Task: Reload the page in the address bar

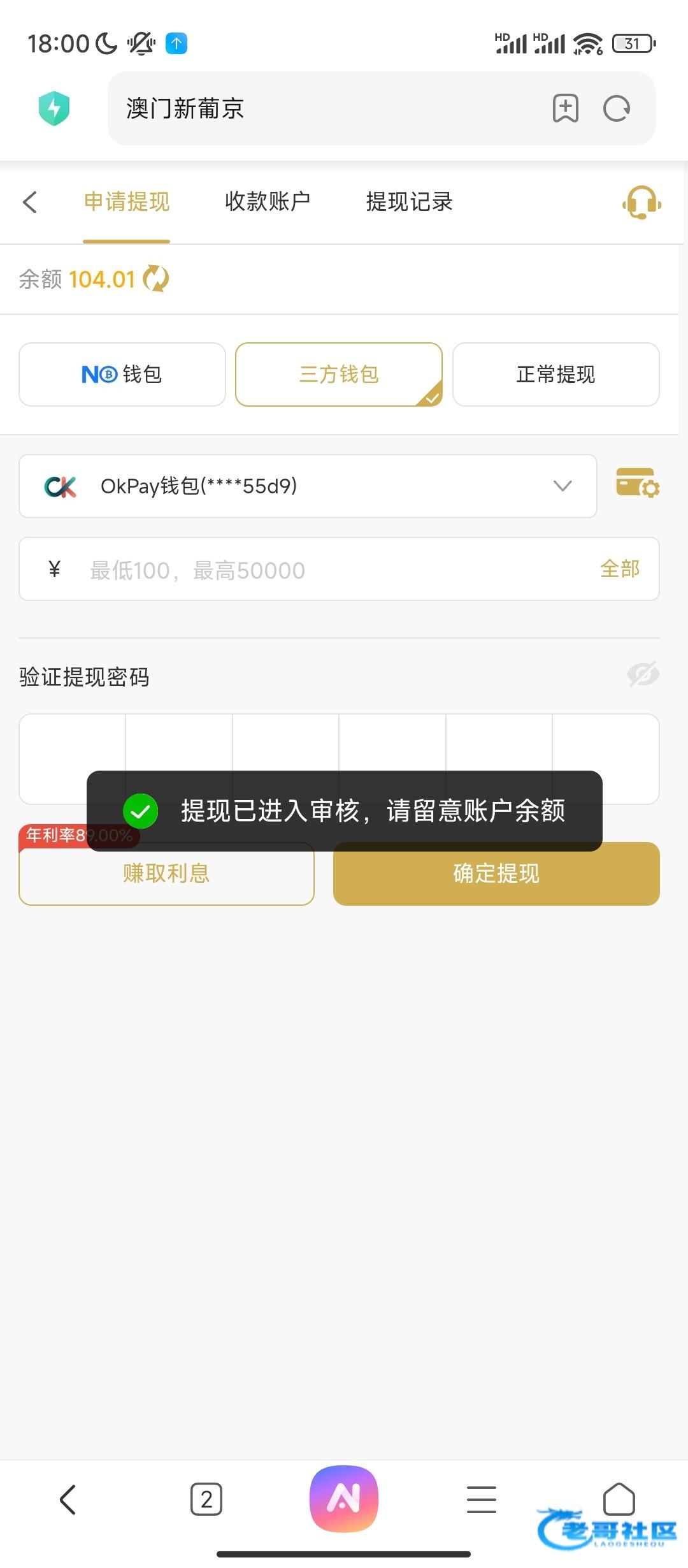Action: (617, 109)
